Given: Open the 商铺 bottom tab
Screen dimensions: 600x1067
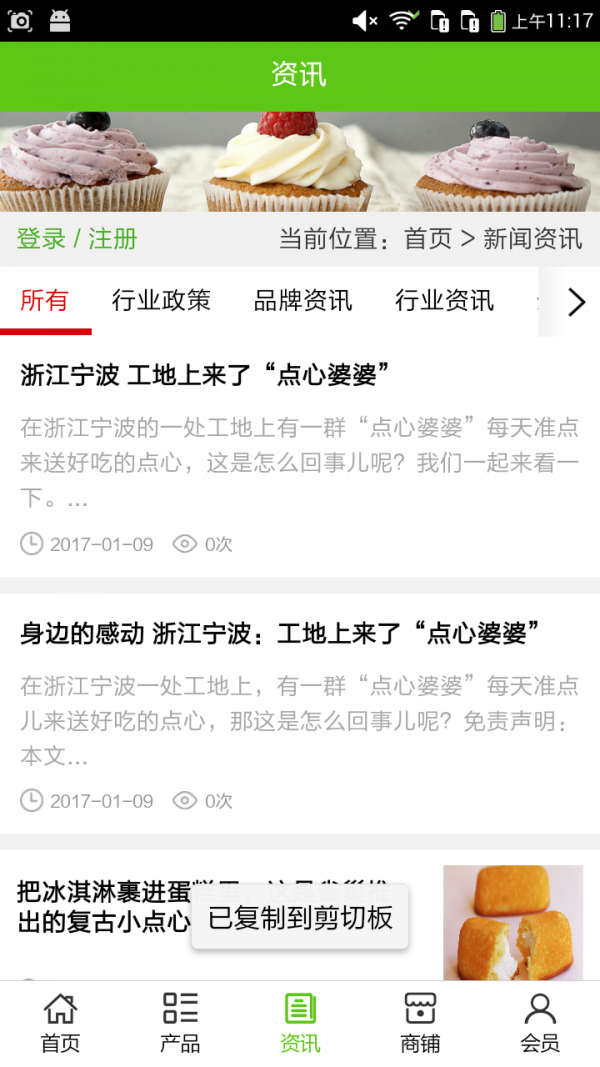Looking at the screenshot, I should click(x=420, y=1022).
